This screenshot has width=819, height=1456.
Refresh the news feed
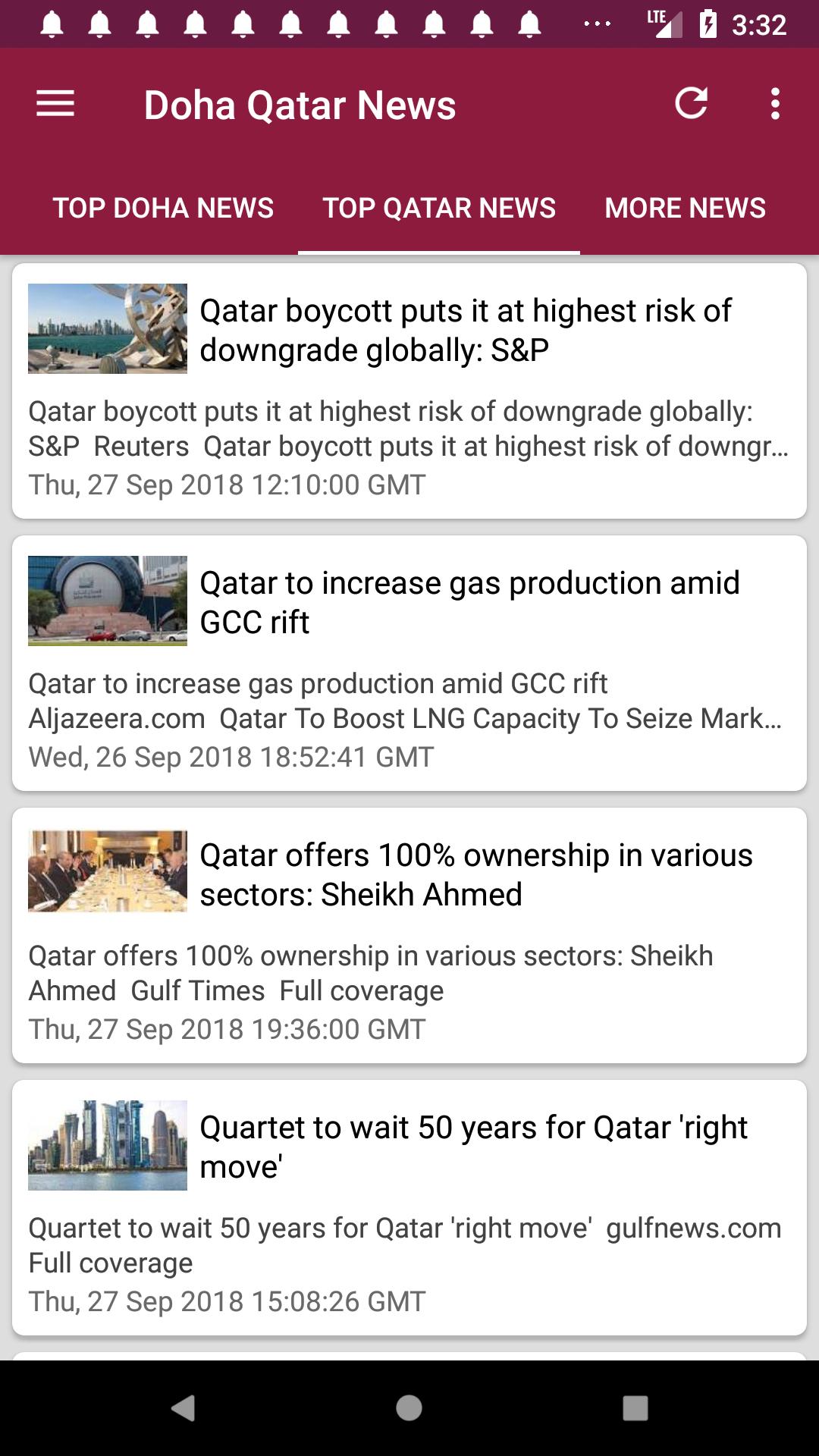click(x=691, y=104)
